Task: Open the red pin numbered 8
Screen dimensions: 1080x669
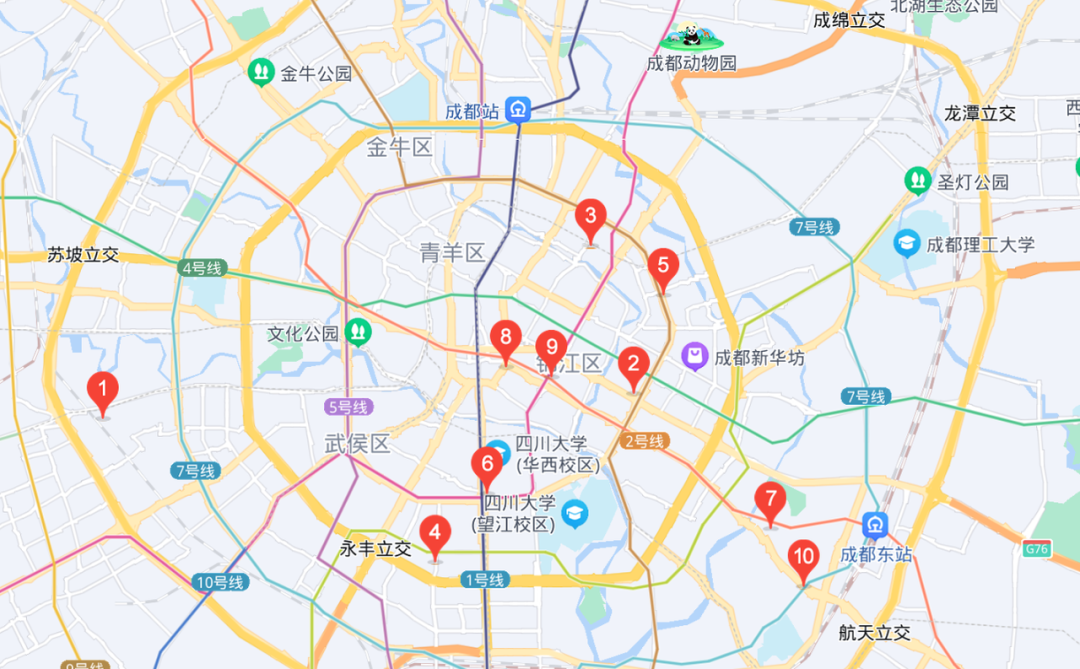Action: (x=506, y=339)
